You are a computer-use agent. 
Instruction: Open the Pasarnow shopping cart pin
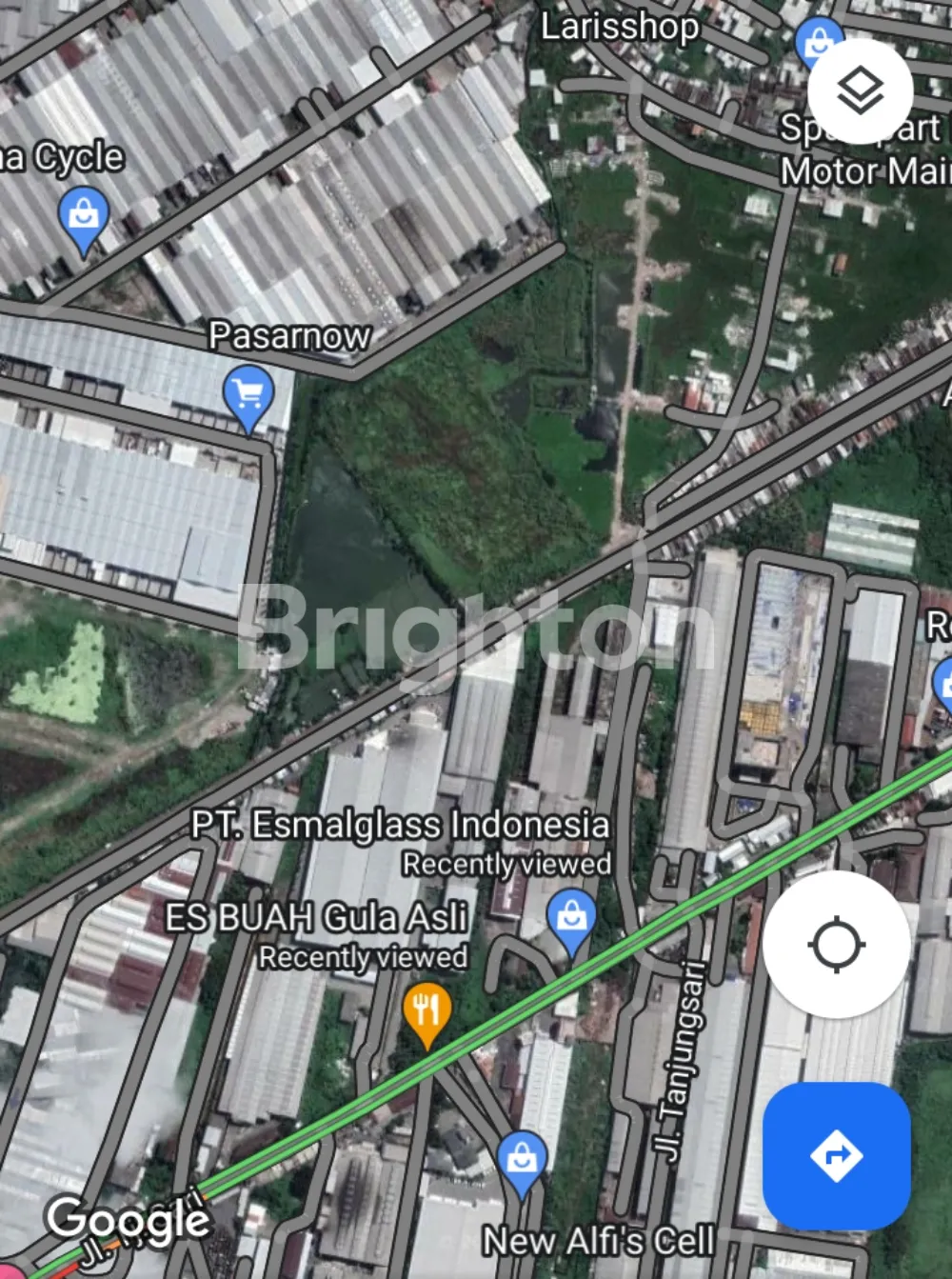point(248,395)
